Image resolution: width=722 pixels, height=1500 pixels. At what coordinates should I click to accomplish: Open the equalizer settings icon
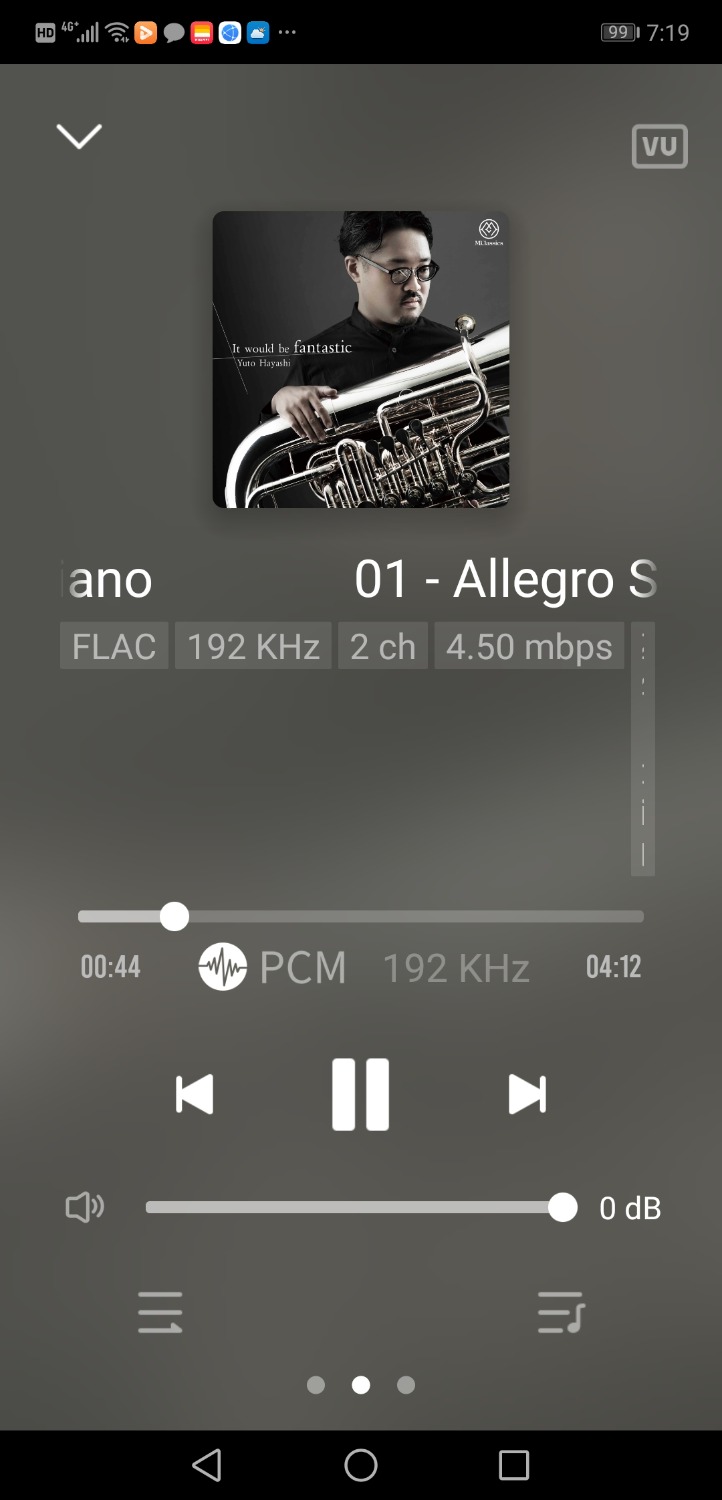160,1312
